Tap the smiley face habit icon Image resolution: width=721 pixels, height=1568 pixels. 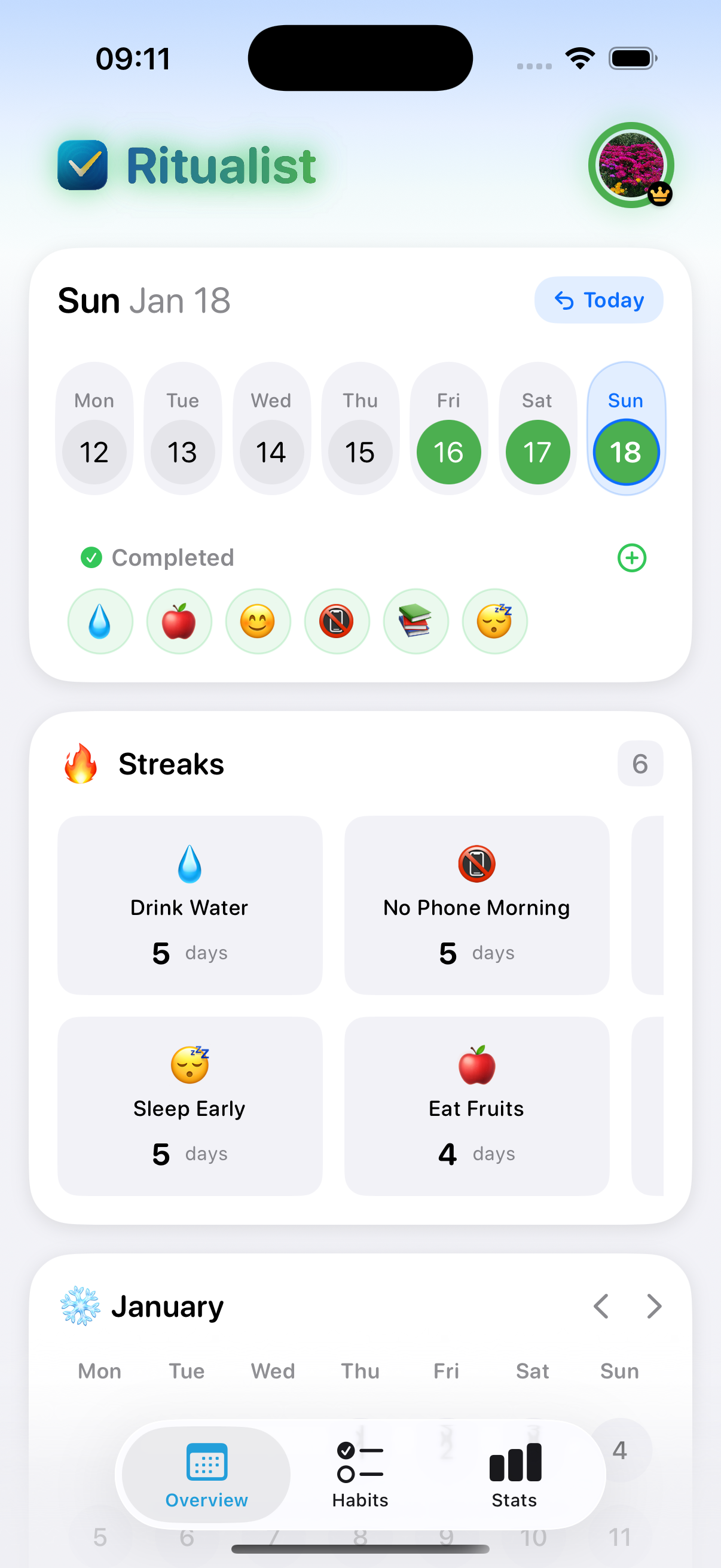(x=258, y=621)
